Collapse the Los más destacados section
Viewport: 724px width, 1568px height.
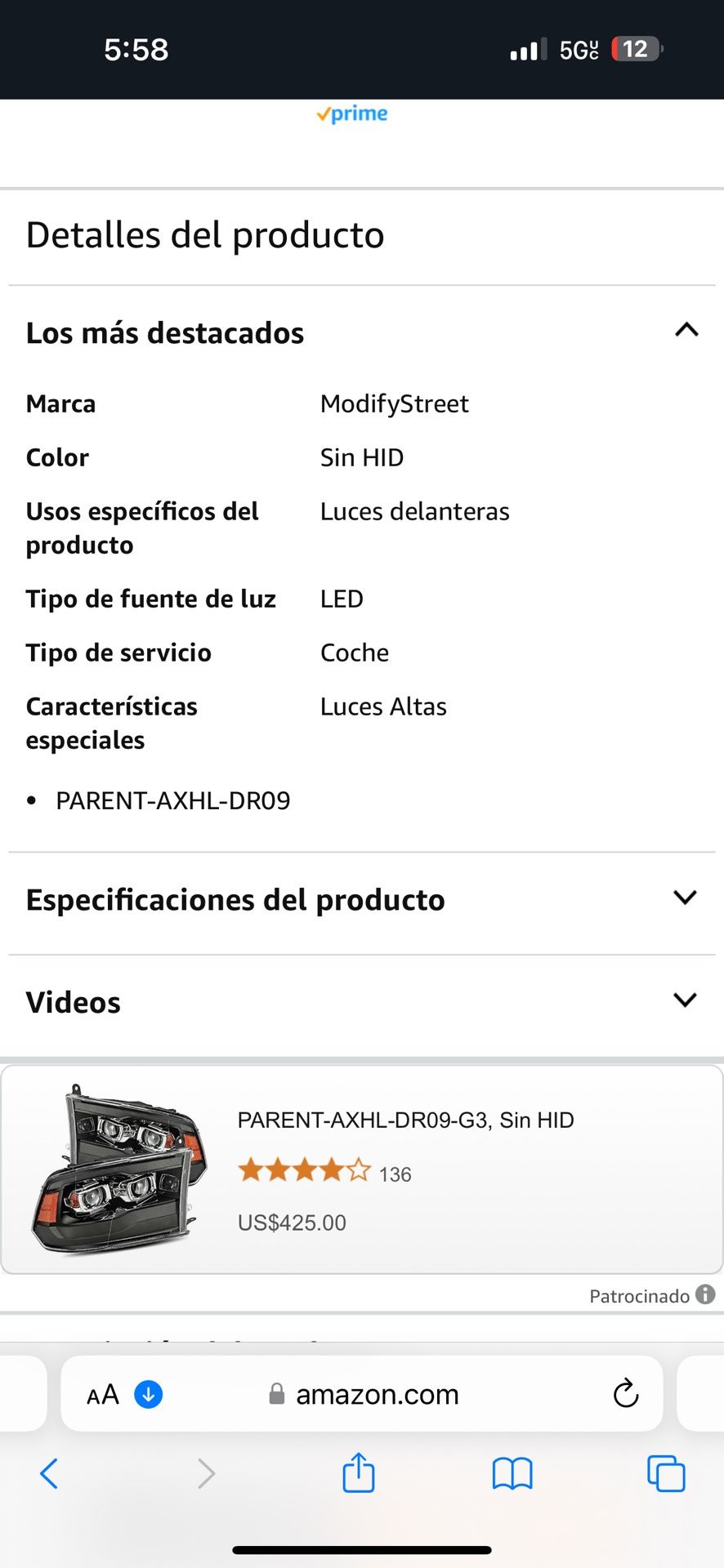pos(686,331)
